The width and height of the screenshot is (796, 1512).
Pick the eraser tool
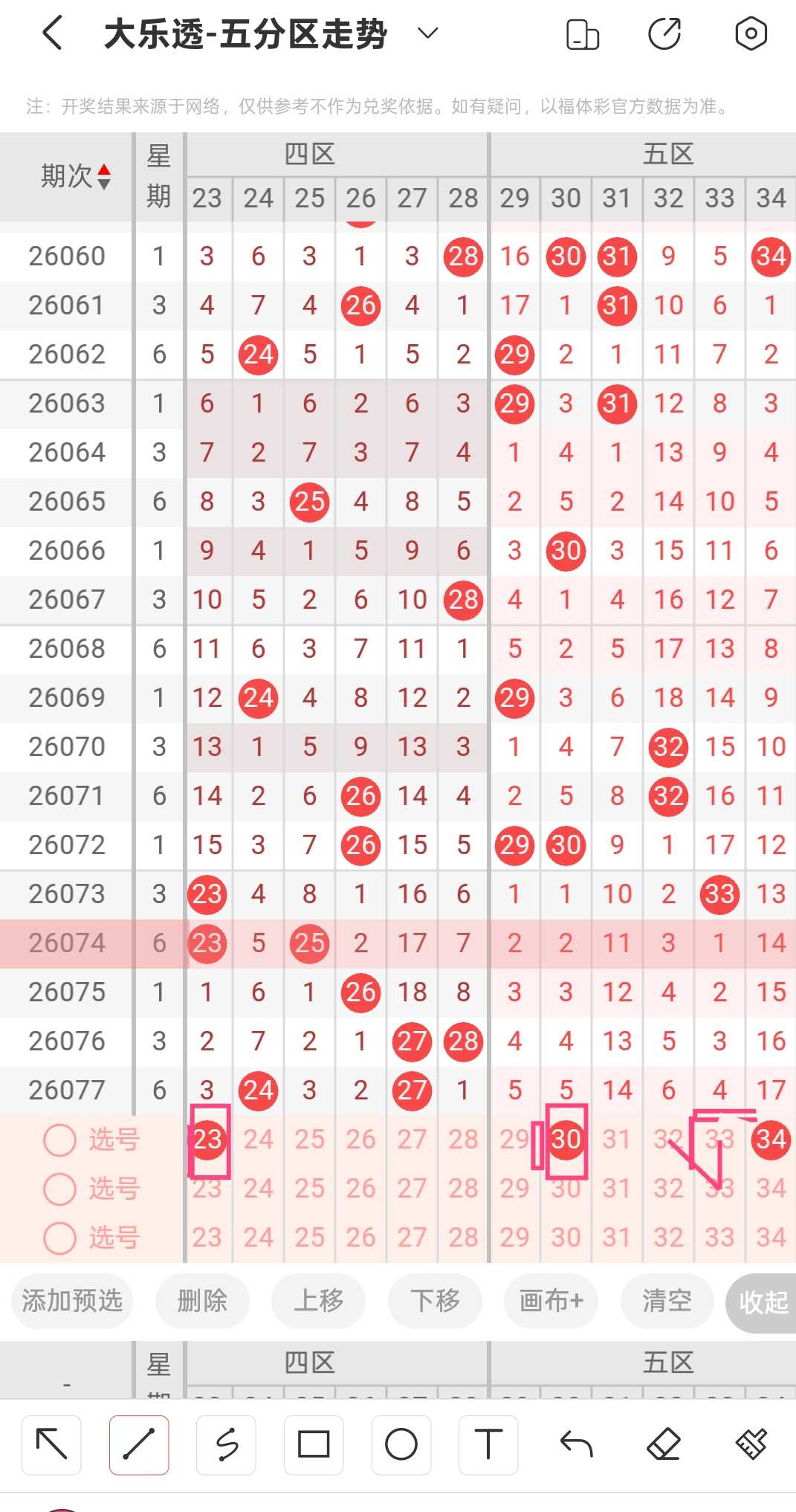click(663, 1444)
